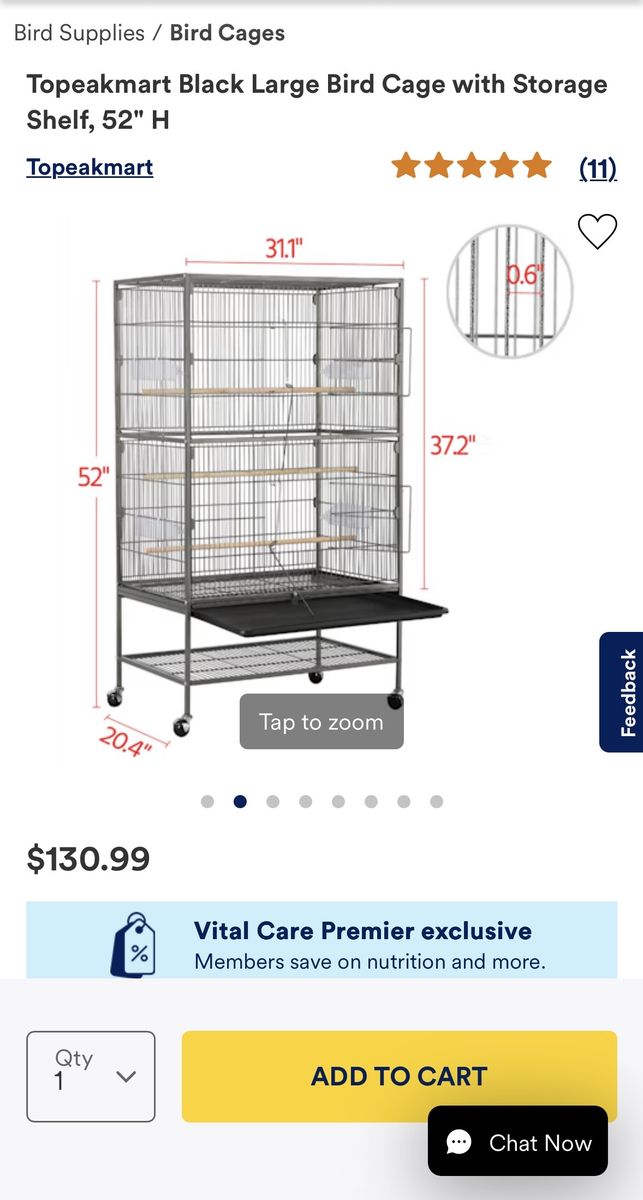Expand the Qty dropdown

(x=91, y=1076)
